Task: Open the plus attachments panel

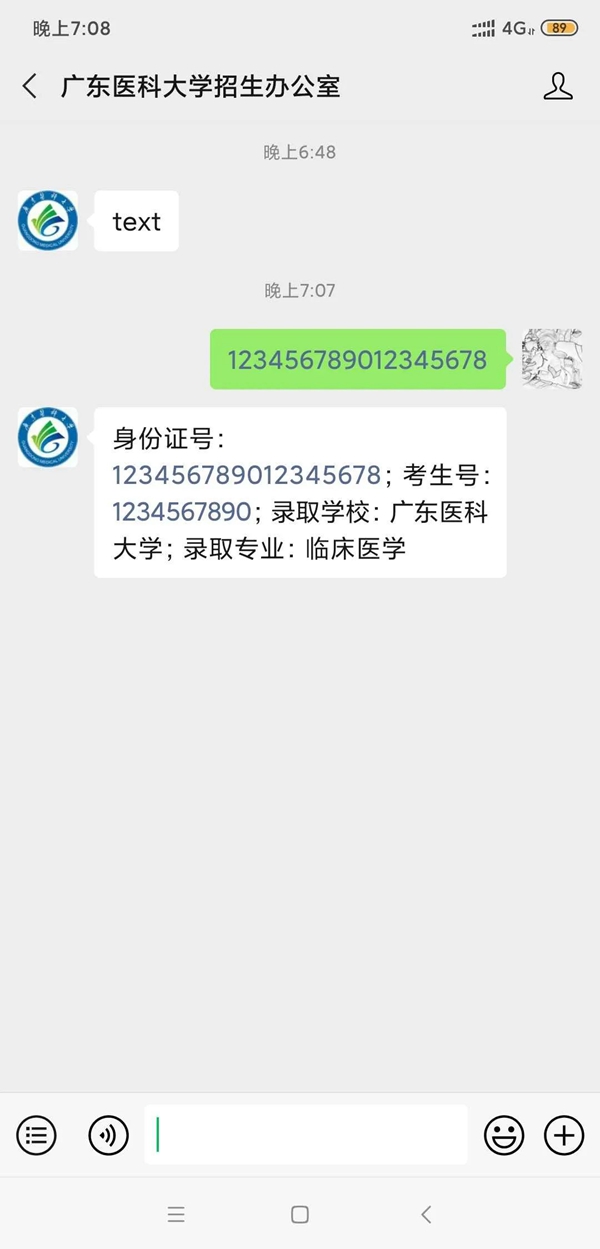Action: [x=564, y=1135]
